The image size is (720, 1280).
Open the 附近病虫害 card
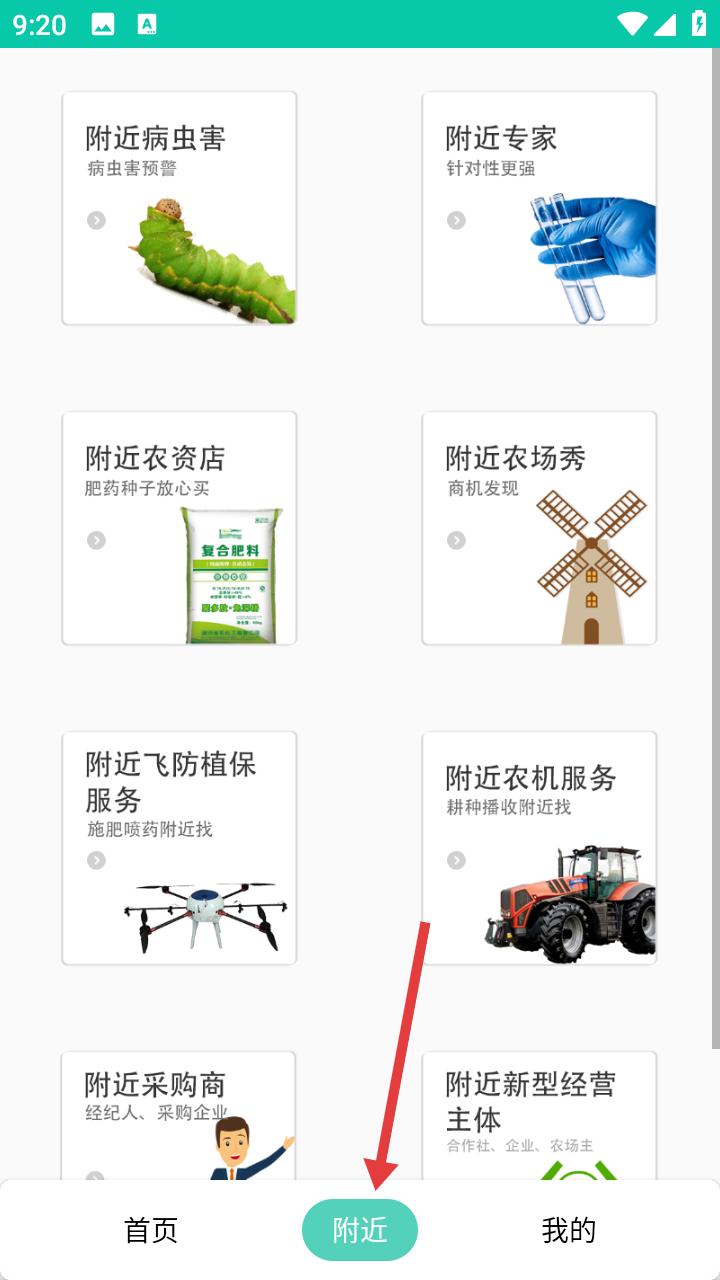(179, 208)
